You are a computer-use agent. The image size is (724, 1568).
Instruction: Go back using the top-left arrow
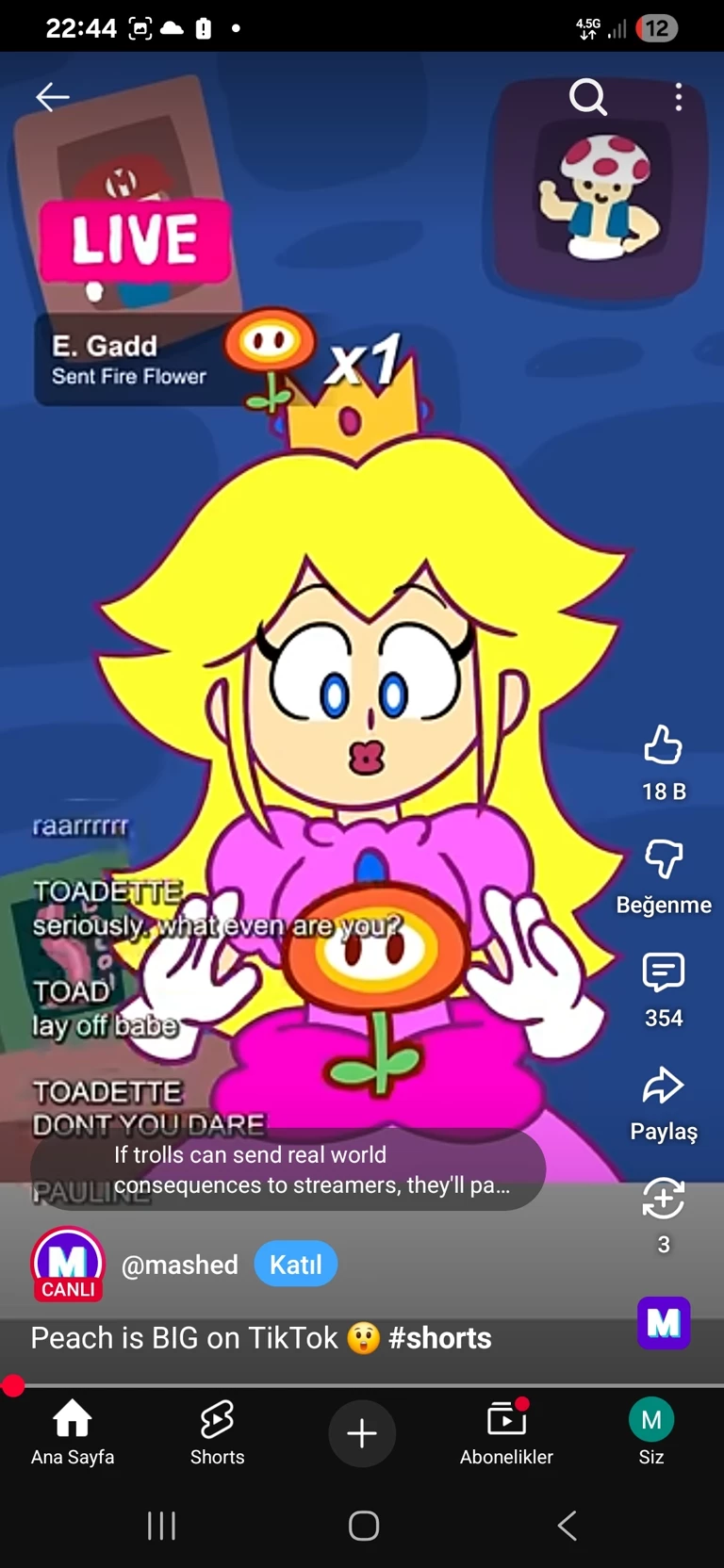(53, 97)
